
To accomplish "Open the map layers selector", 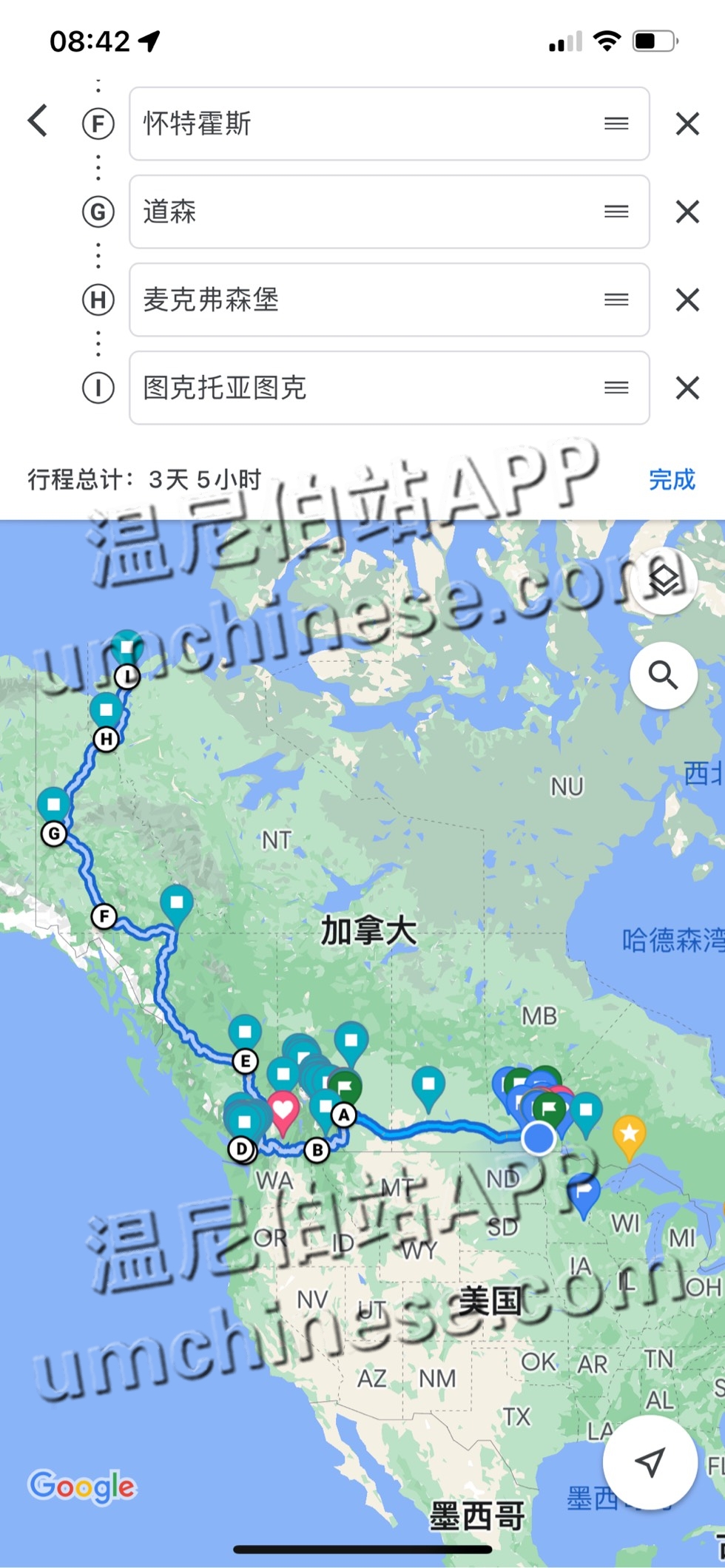I will [x=664, y=580].
